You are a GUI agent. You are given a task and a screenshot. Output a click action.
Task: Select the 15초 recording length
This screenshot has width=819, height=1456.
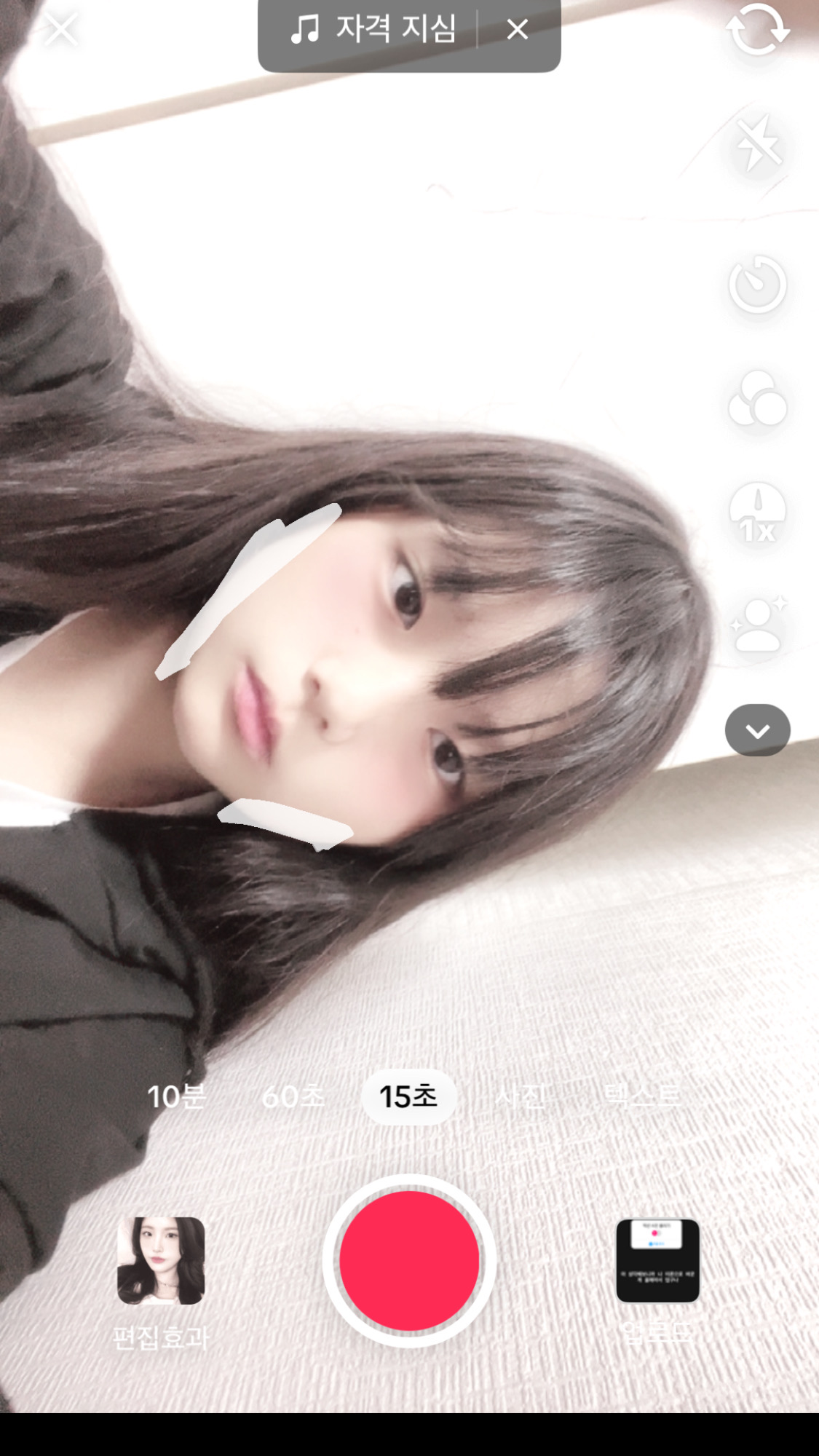(x=408, y=1096)
